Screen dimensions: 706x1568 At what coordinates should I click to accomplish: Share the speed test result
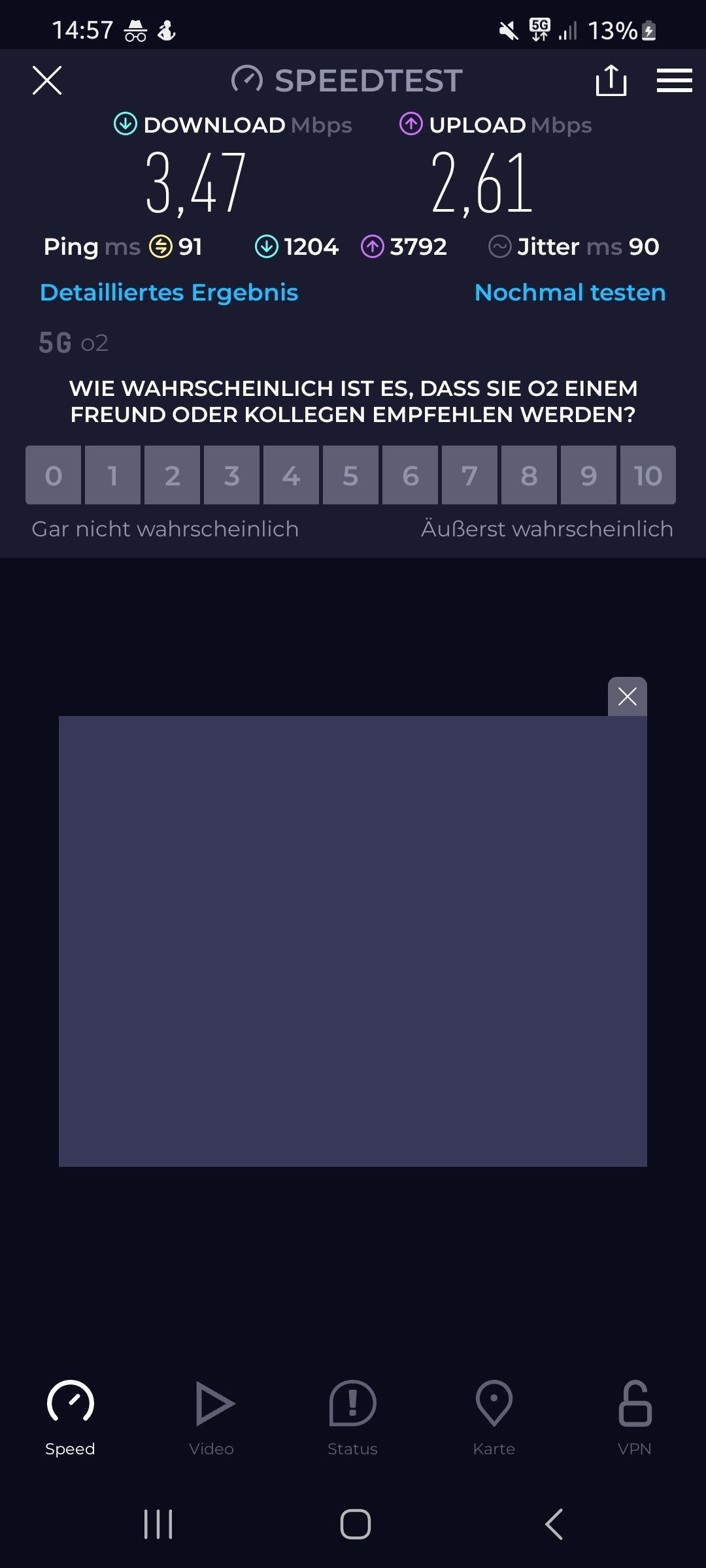pos(611,80)
